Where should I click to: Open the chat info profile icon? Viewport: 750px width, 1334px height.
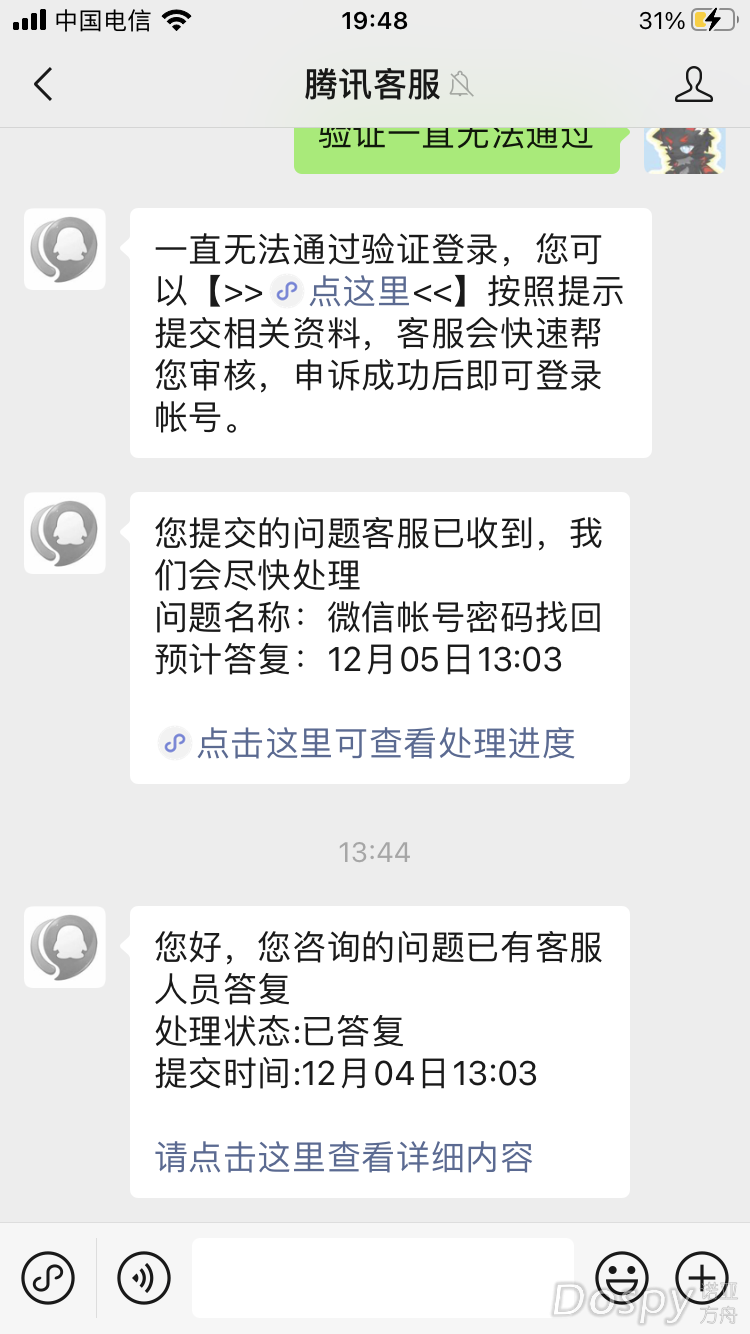click(693, 85)
